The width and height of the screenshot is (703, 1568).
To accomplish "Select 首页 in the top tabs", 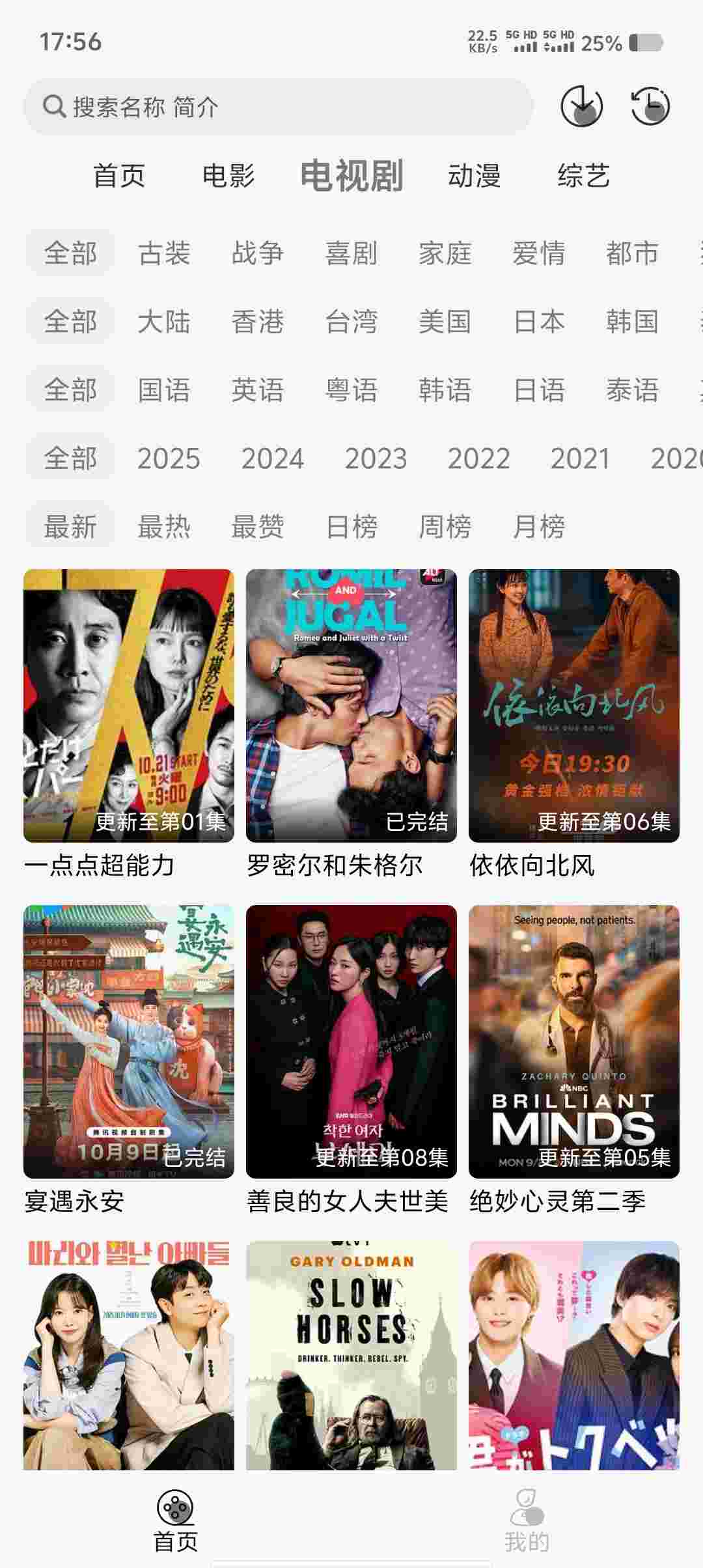I will (x=118, y=176).
